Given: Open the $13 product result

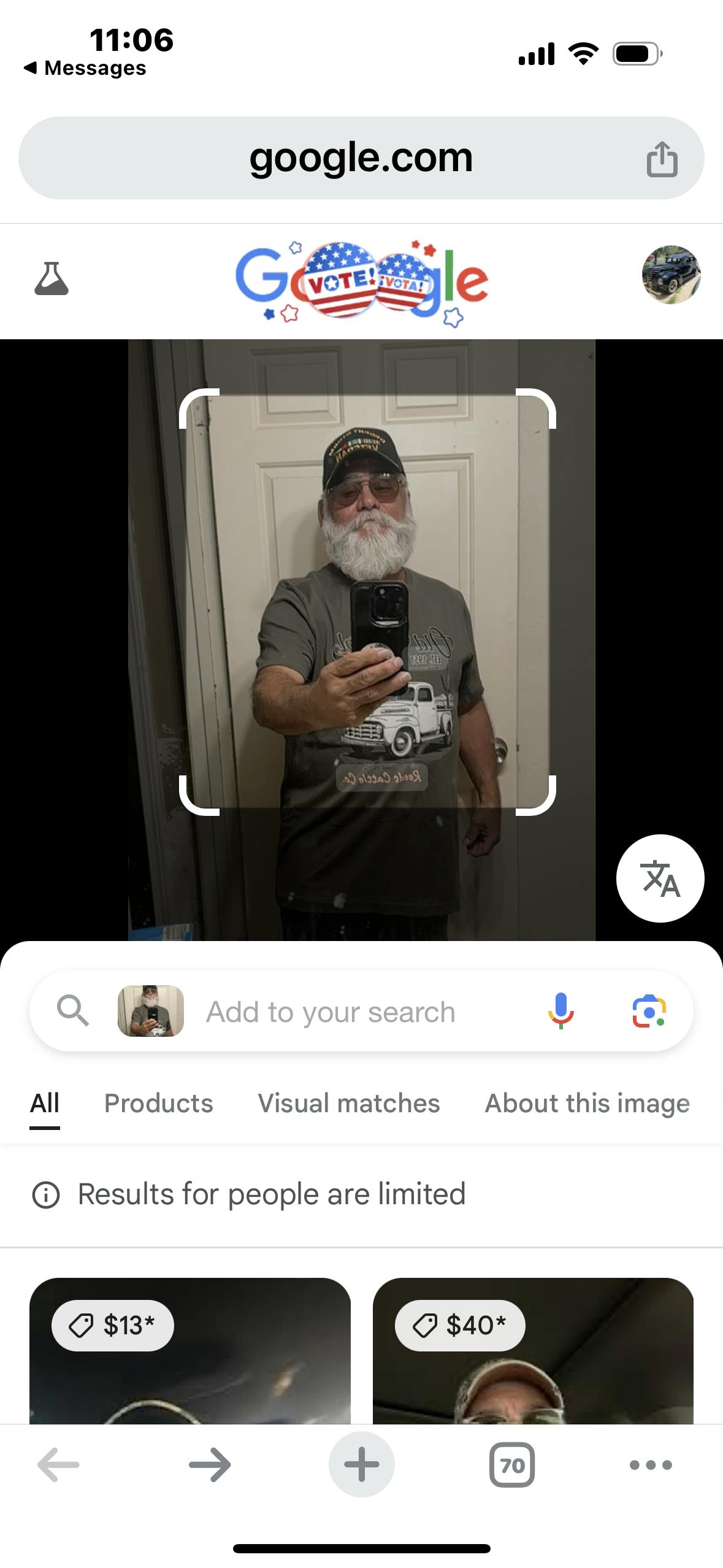Looking at the screenshot, I should pyautogui.click(x=190, y=1351).
